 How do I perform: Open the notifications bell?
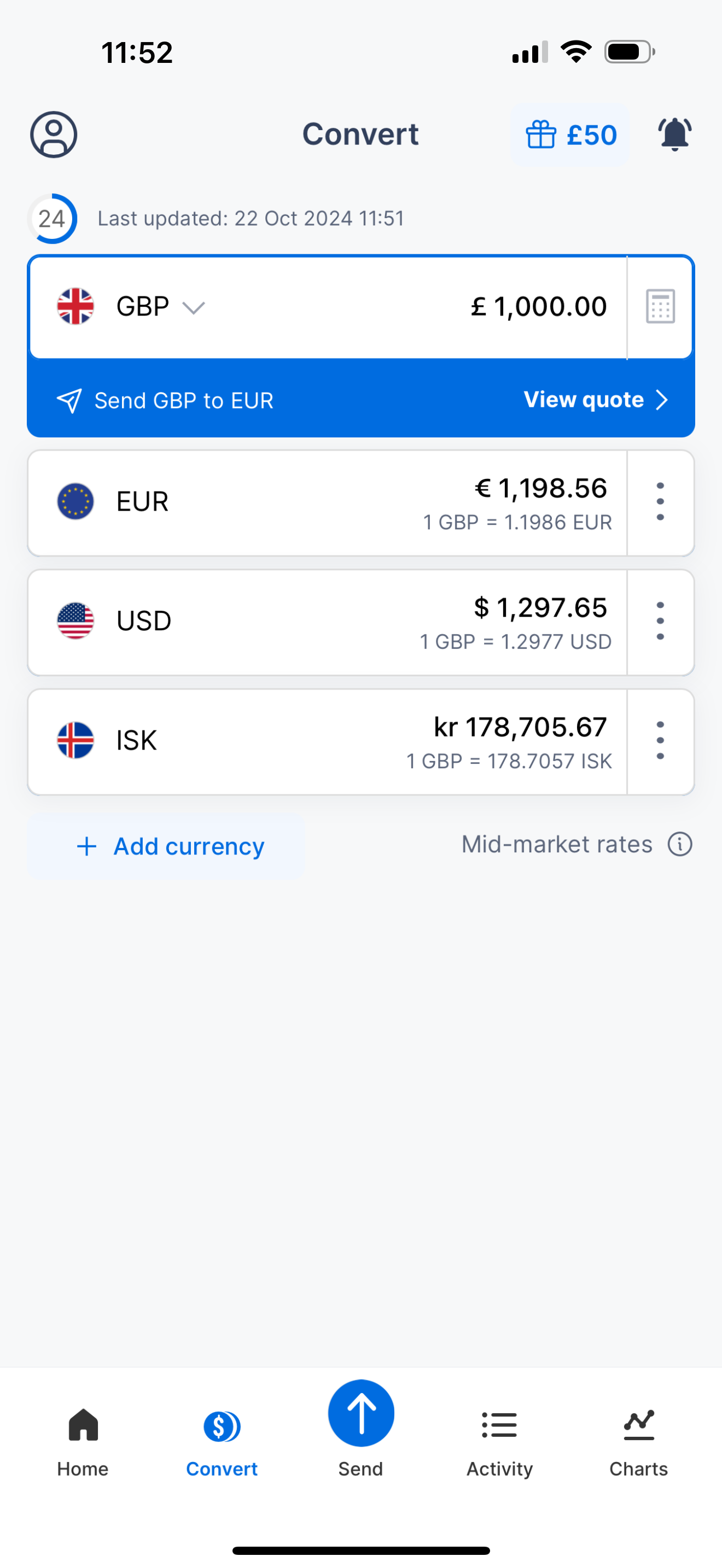[x=674, y=134]
